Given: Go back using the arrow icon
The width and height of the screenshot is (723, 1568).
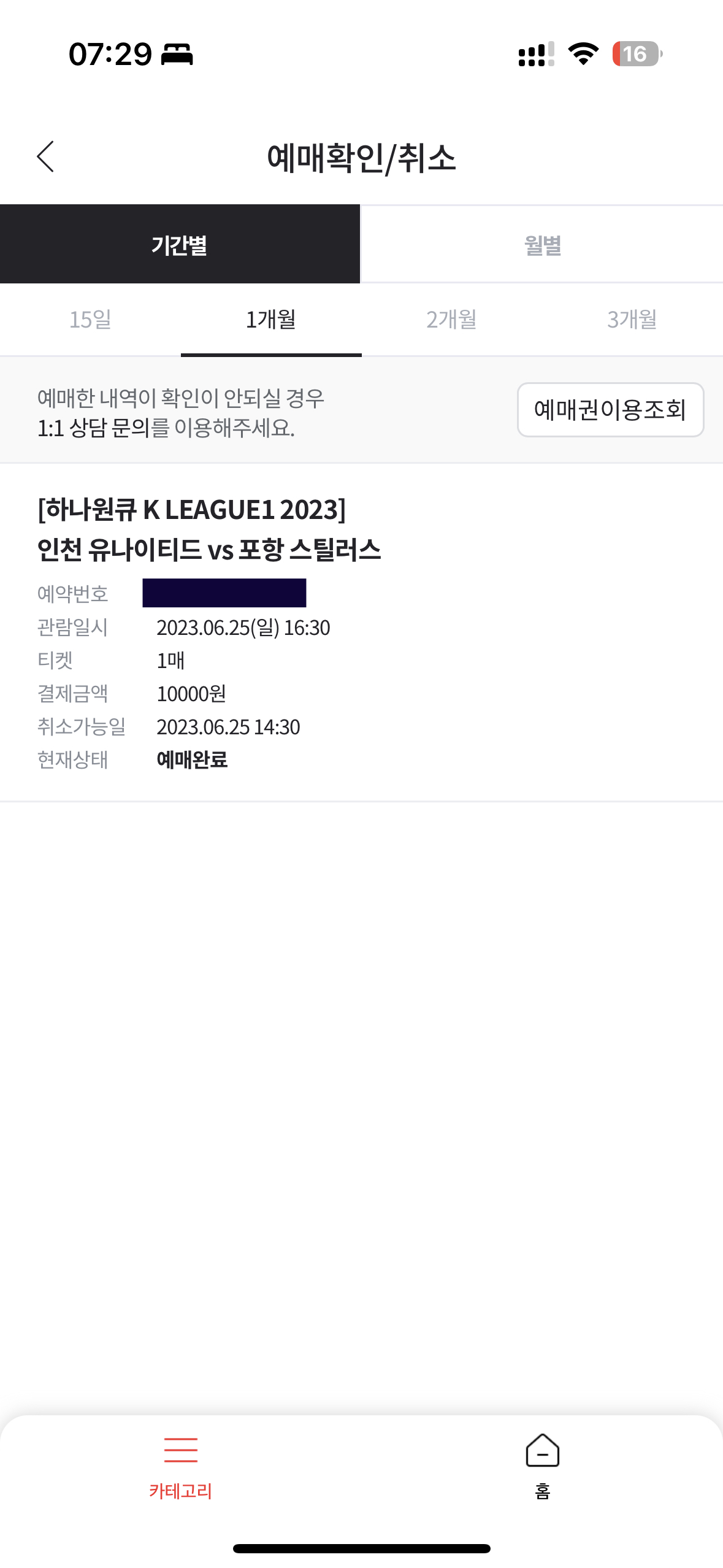Looking at the screenshot, I should coord(46,157).
